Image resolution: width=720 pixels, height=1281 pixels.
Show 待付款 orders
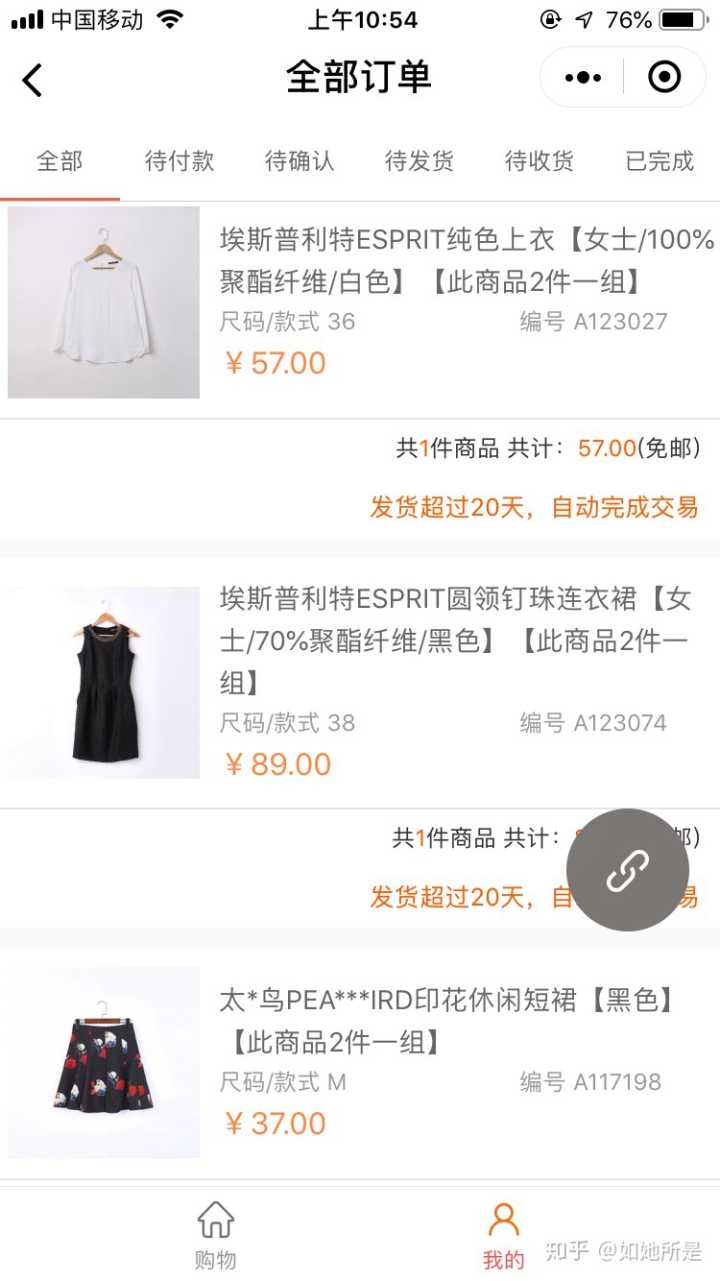point(180,161)
